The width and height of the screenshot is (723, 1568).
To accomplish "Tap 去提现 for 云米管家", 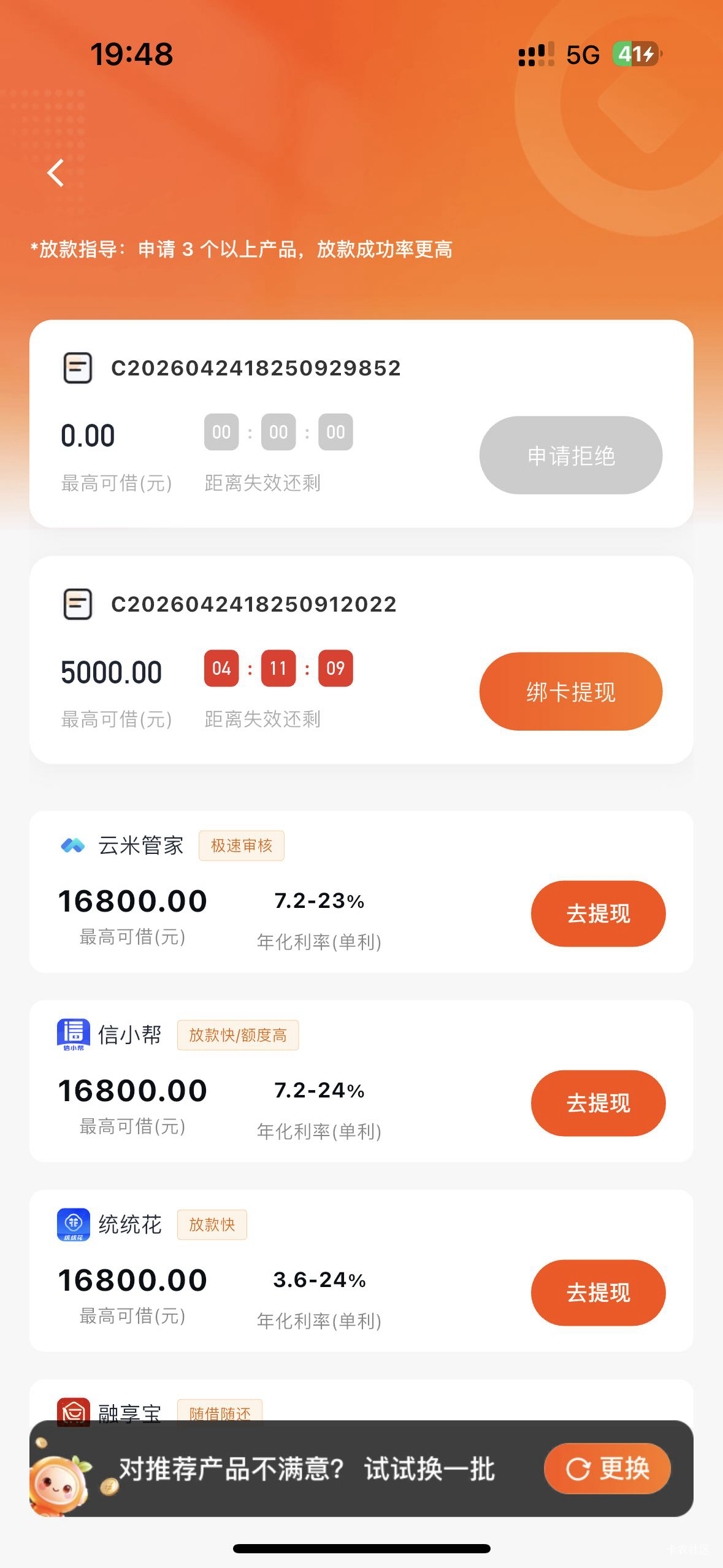I will (598, 913).
